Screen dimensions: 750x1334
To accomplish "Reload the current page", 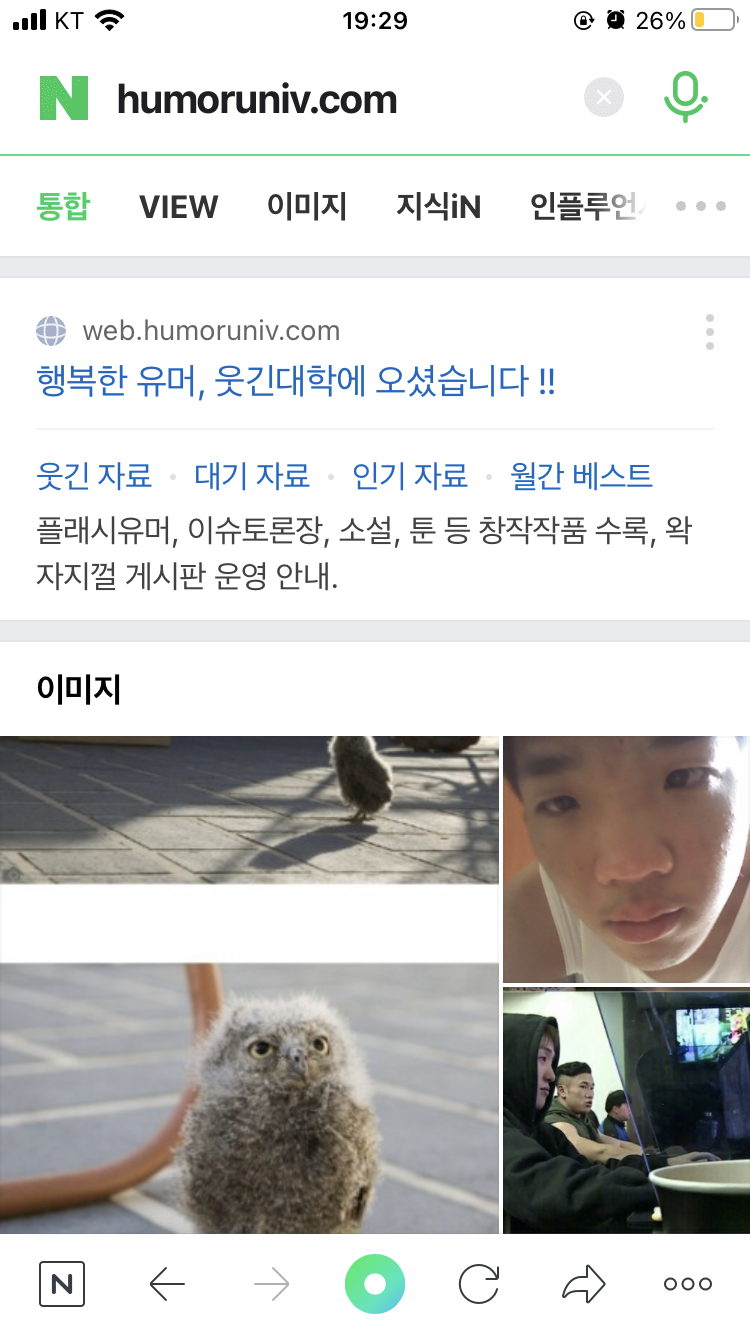I will coord(479,1284).
